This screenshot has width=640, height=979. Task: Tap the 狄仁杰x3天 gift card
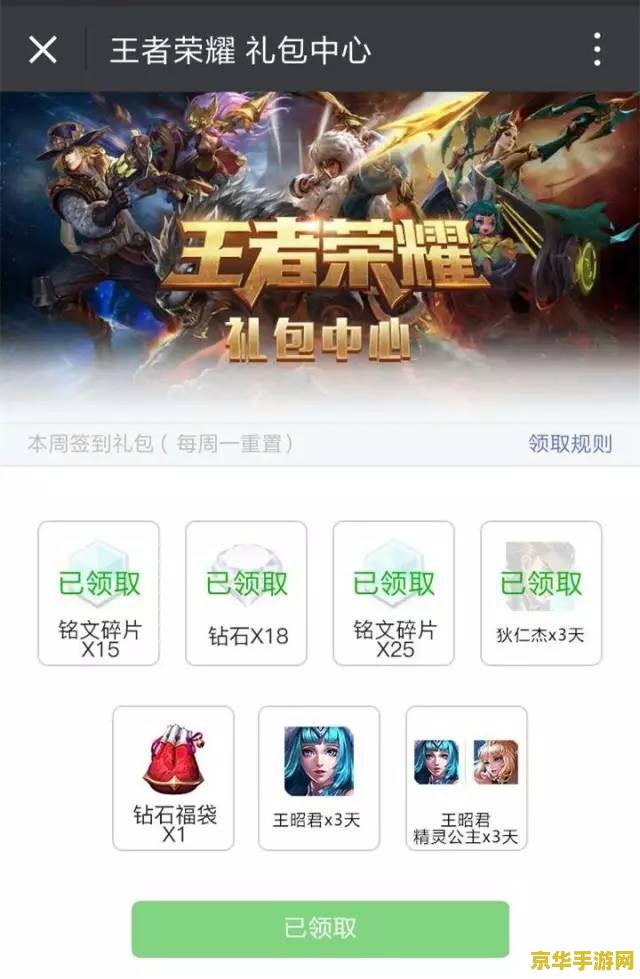point(541,593)
